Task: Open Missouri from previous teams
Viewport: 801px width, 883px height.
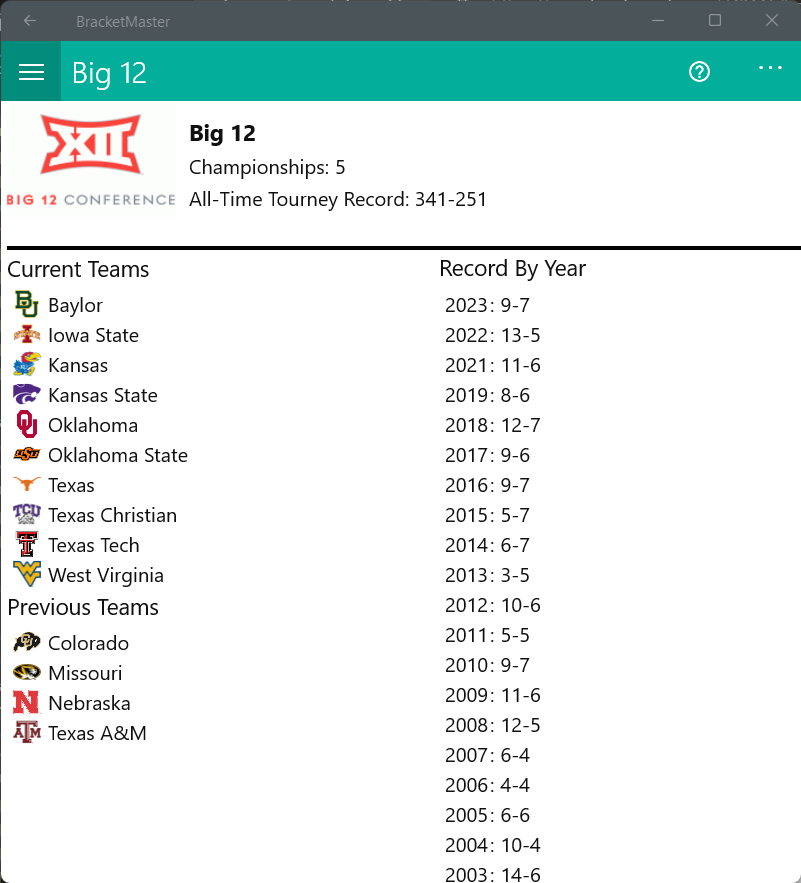Action: (68, 673)
